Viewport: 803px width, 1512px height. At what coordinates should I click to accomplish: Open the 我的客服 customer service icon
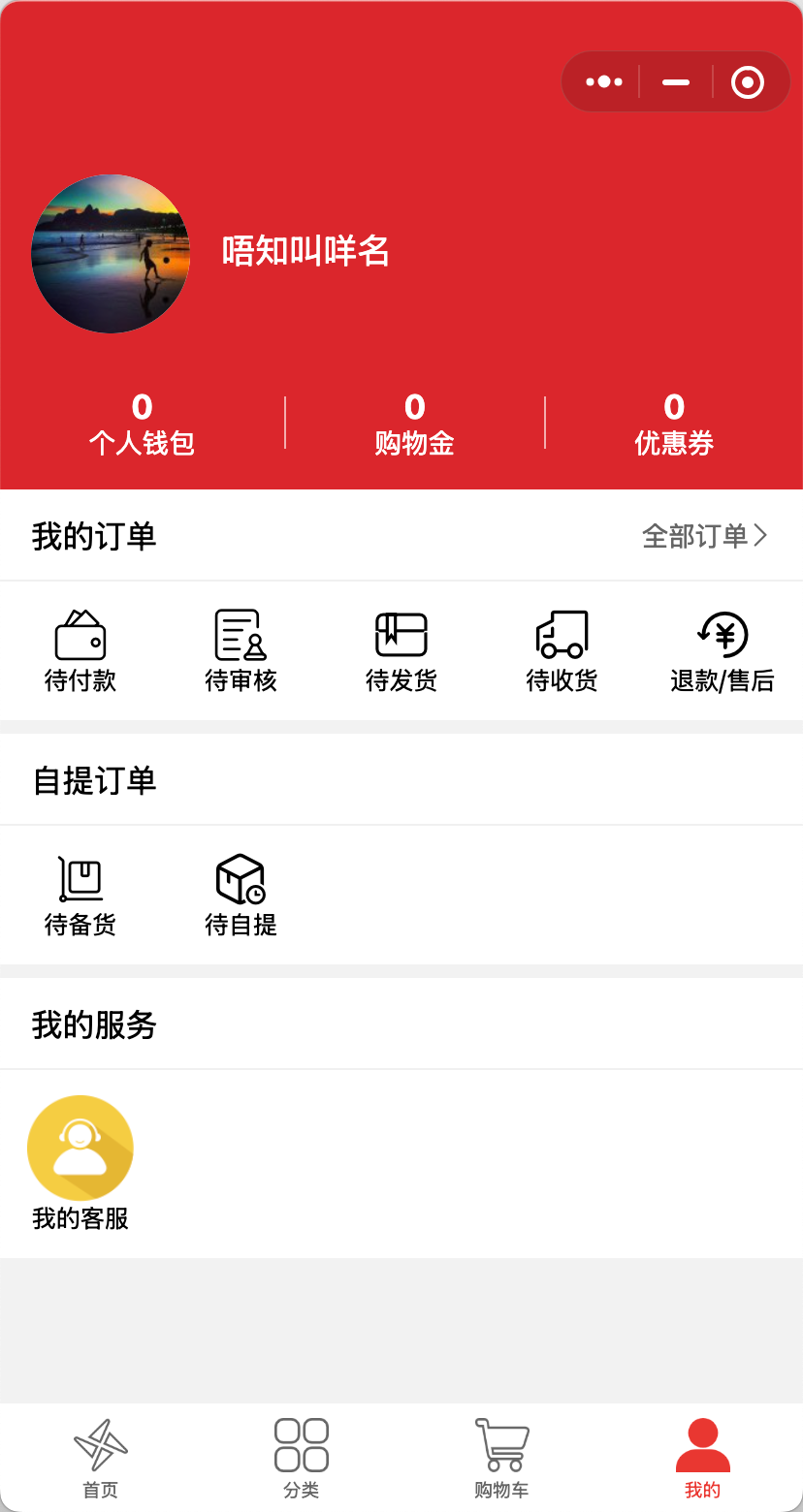coord(80,1161)
